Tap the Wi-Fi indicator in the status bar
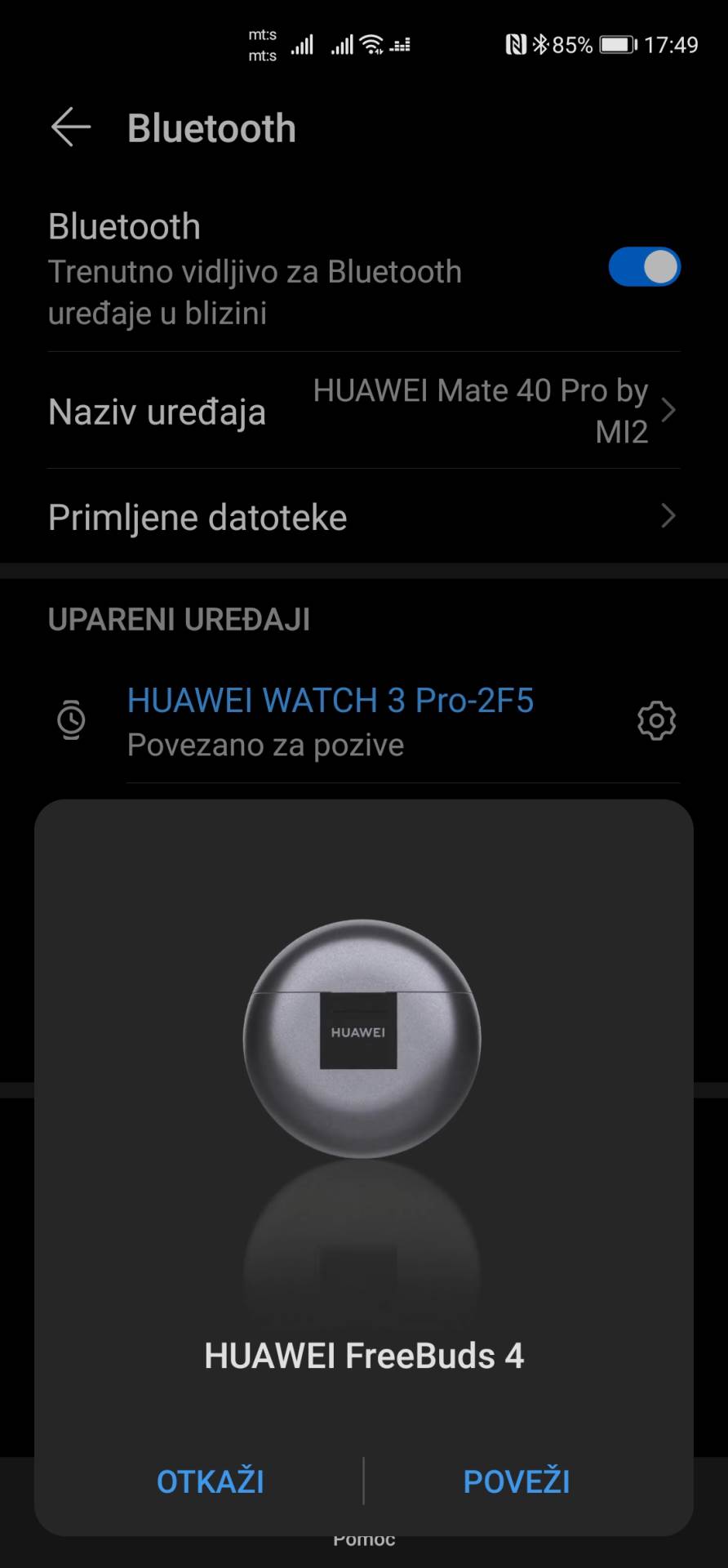Image resolution: width=728 pixels, height=1568 pixels. click(x=372, y=45)
